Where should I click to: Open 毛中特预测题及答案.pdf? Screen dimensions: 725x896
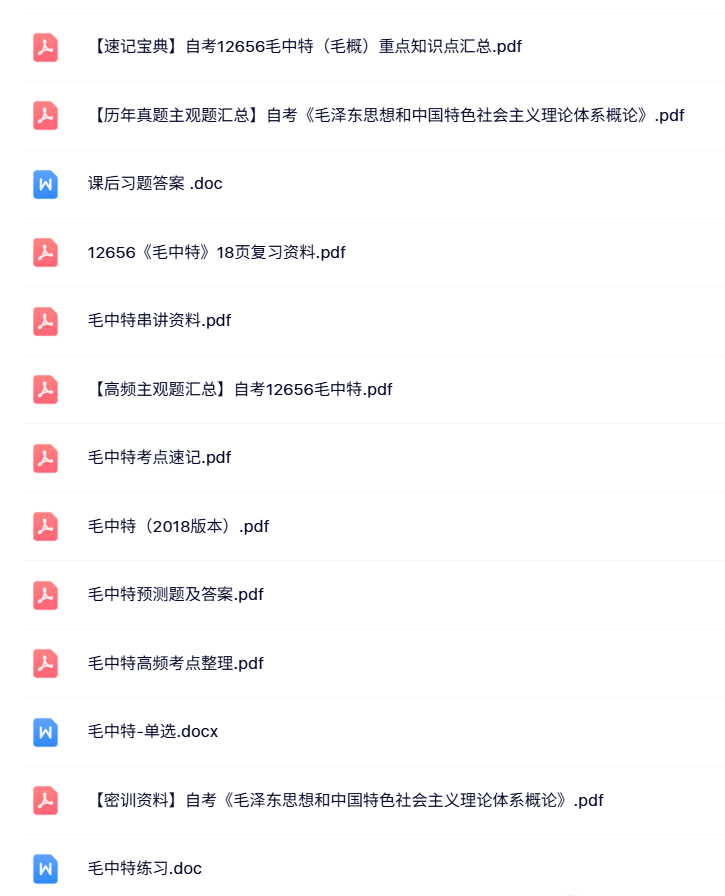click(175, 594)
